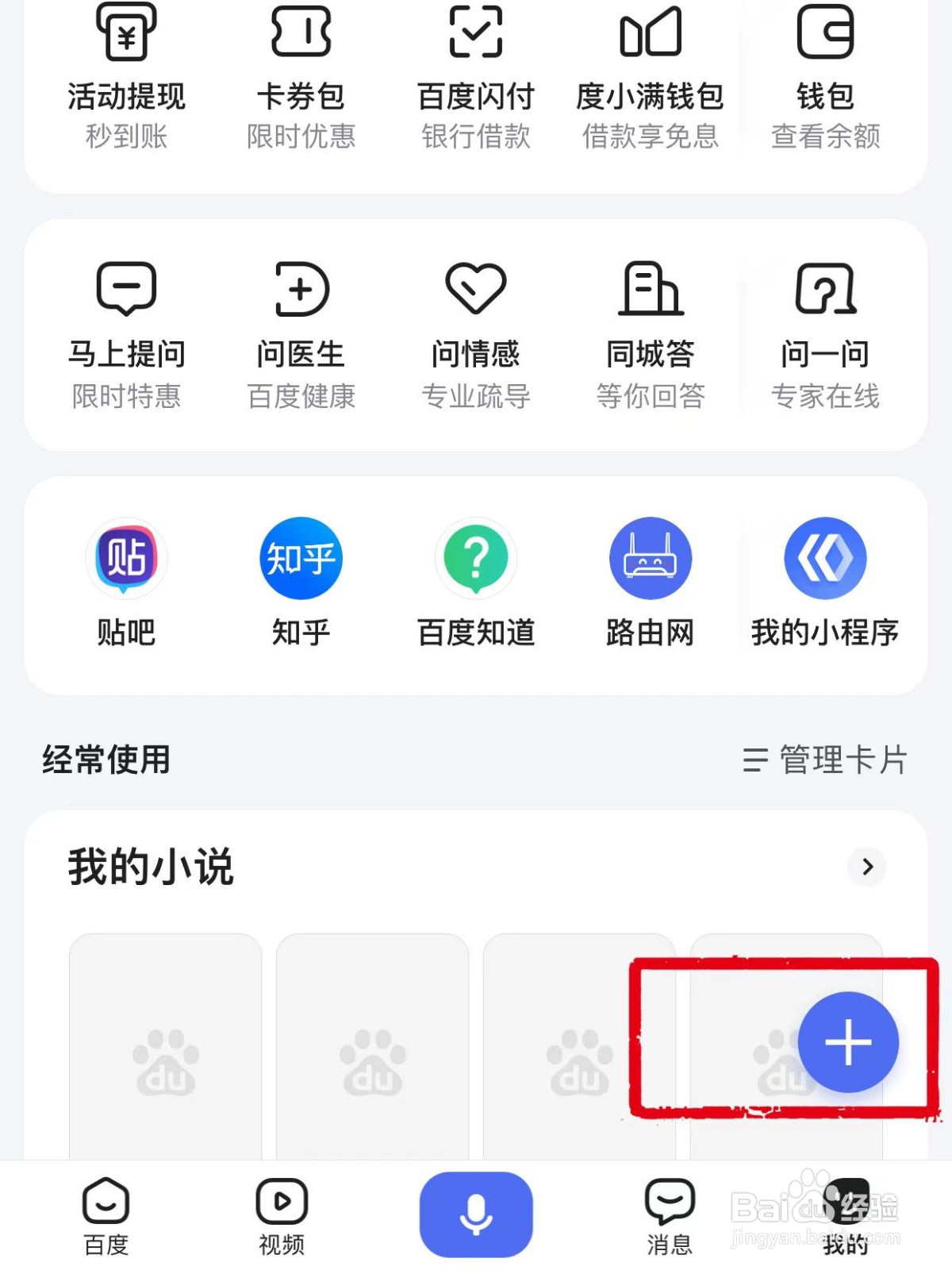Select 问情感 emotional counseling

[476, 325]
